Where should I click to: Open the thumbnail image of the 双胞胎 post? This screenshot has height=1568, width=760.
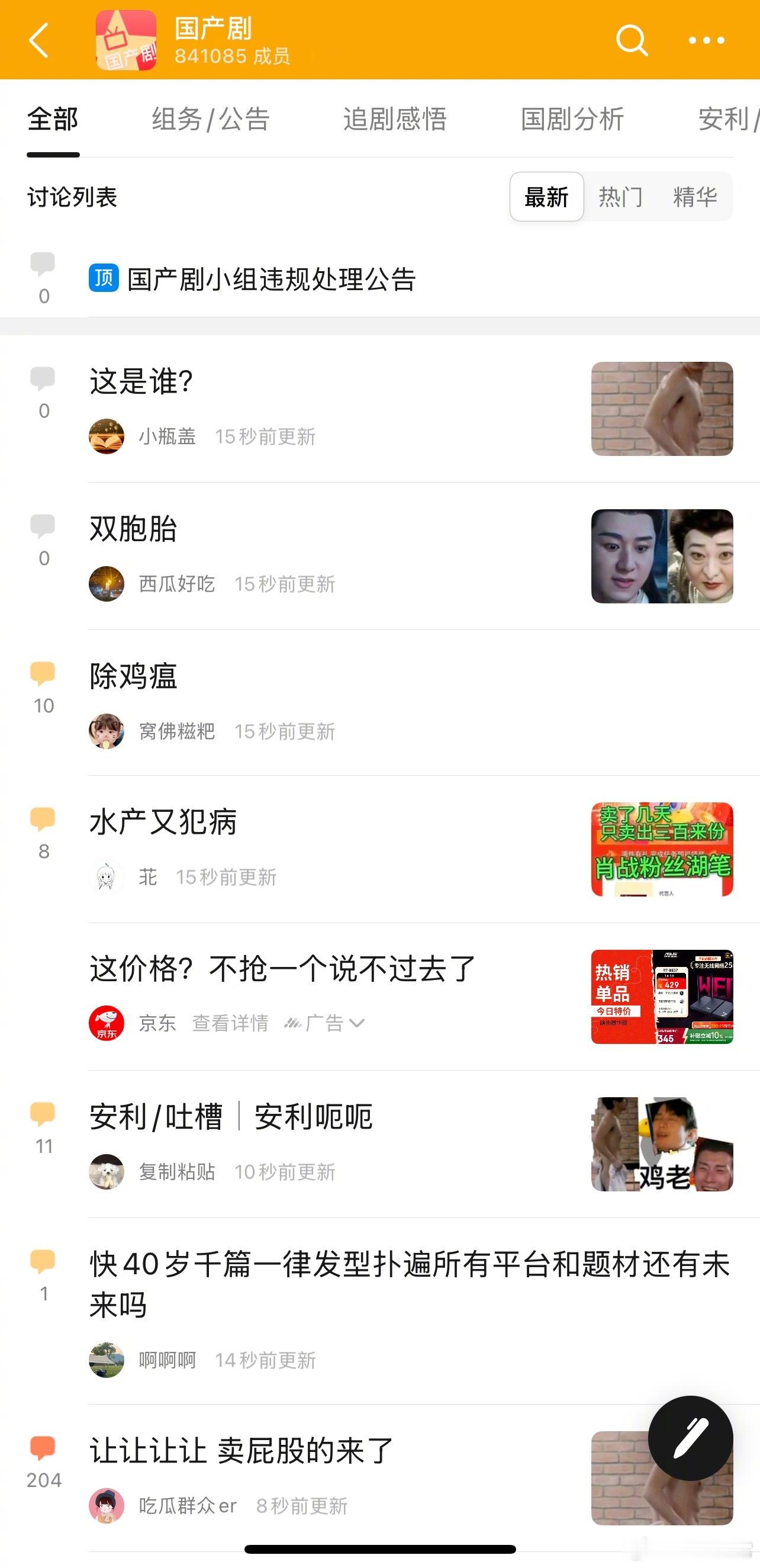[662, 555]
